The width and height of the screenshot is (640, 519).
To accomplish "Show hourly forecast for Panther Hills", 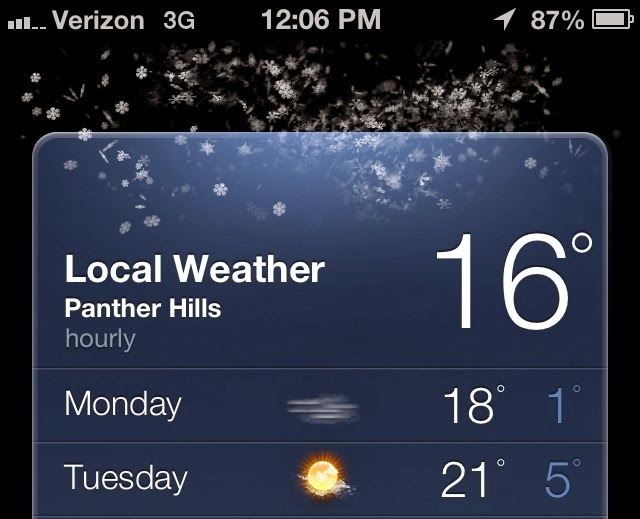I will click(100, 338).
